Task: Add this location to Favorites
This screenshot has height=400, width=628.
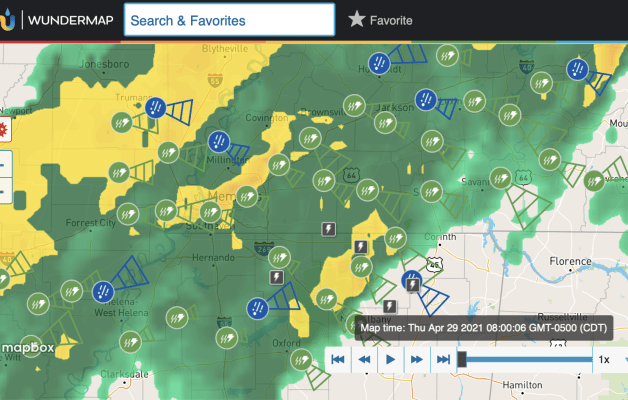Action: coord(380,19)
